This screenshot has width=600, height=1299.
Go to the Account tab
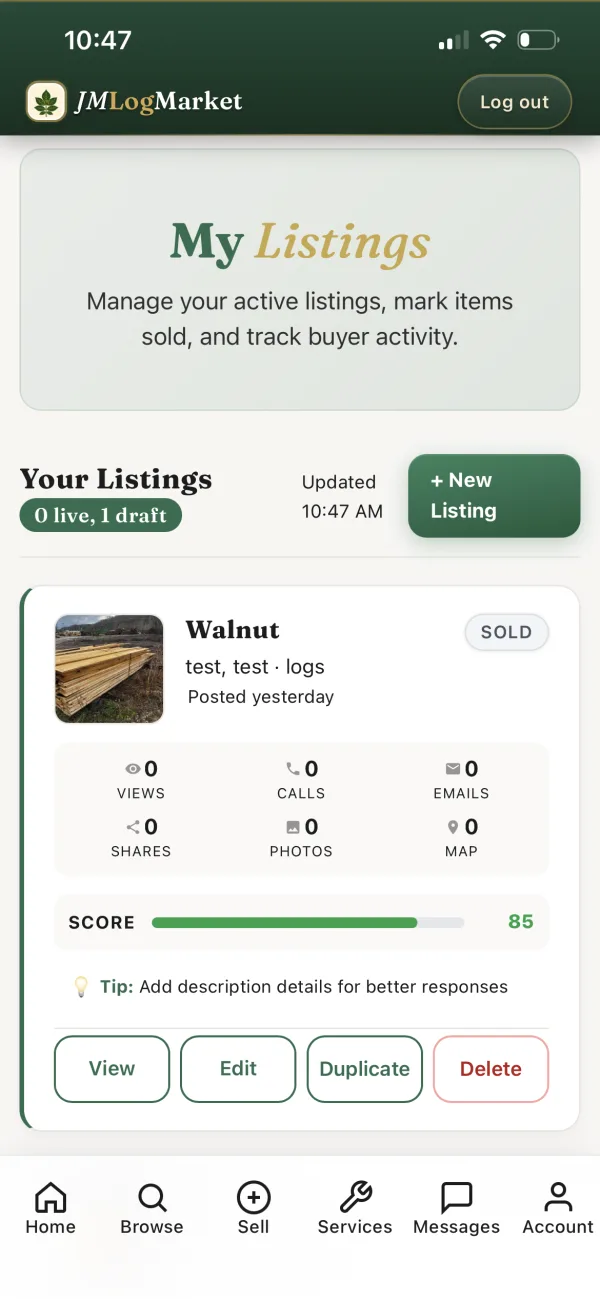point(558,1208)
